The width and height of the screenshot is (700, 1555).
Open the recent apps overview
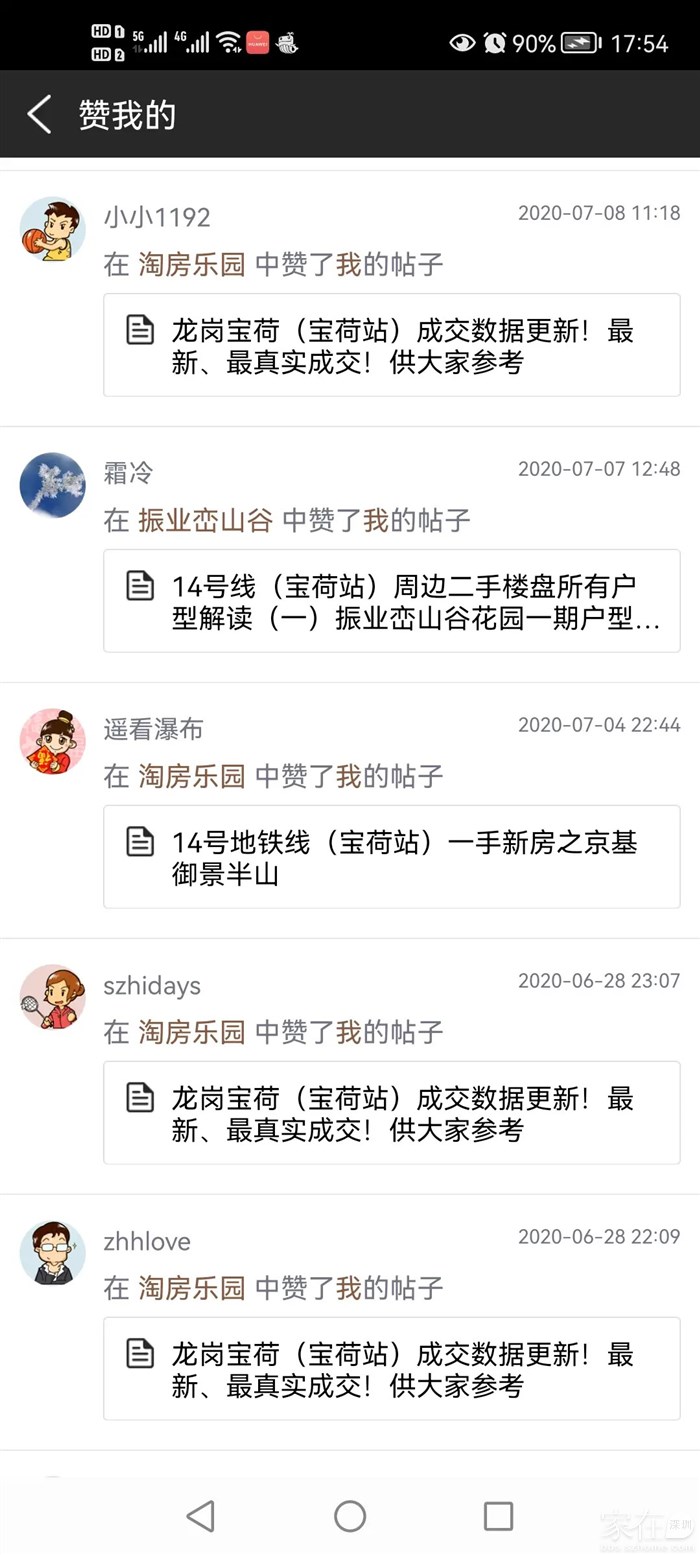498,1516
